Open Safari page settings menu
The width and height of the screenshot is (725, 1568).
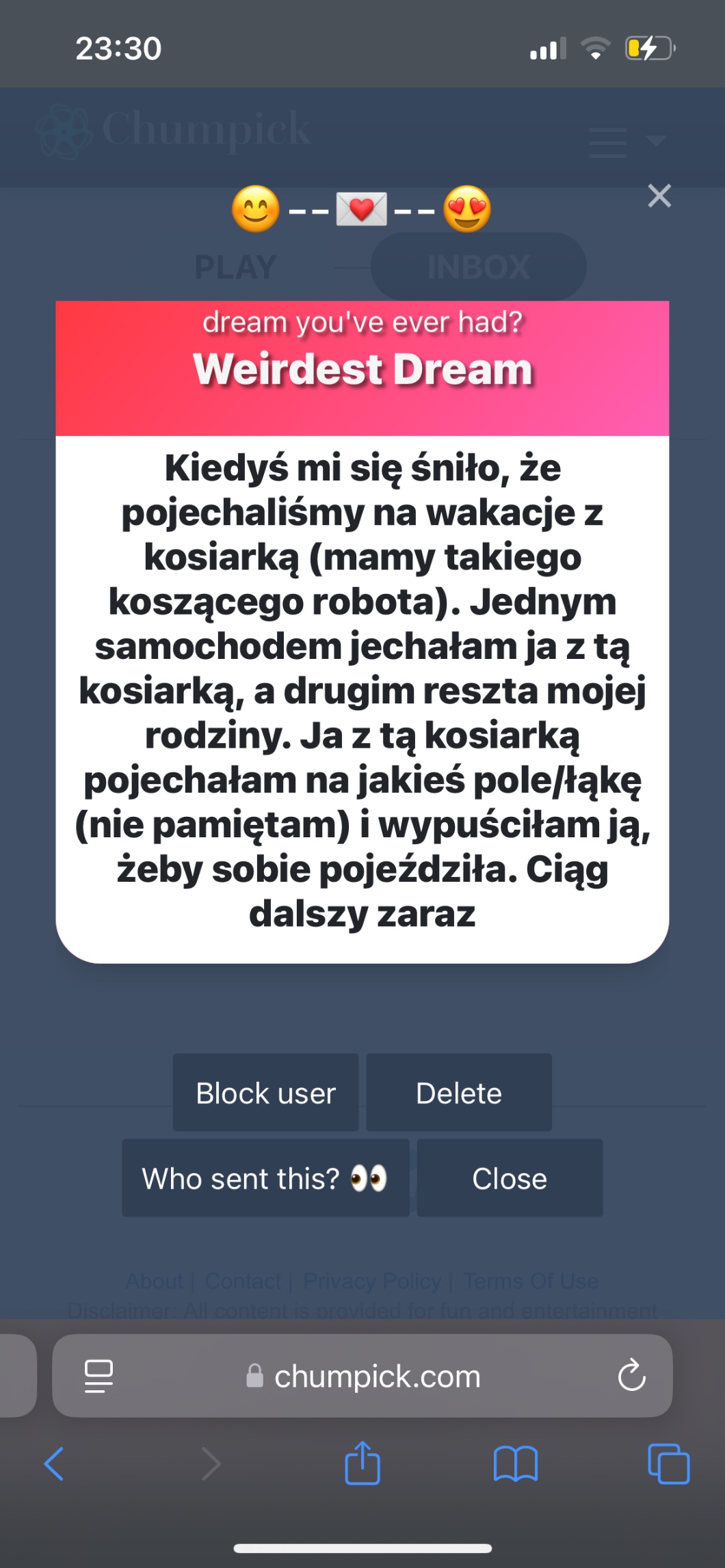(x=98, y=1375)
